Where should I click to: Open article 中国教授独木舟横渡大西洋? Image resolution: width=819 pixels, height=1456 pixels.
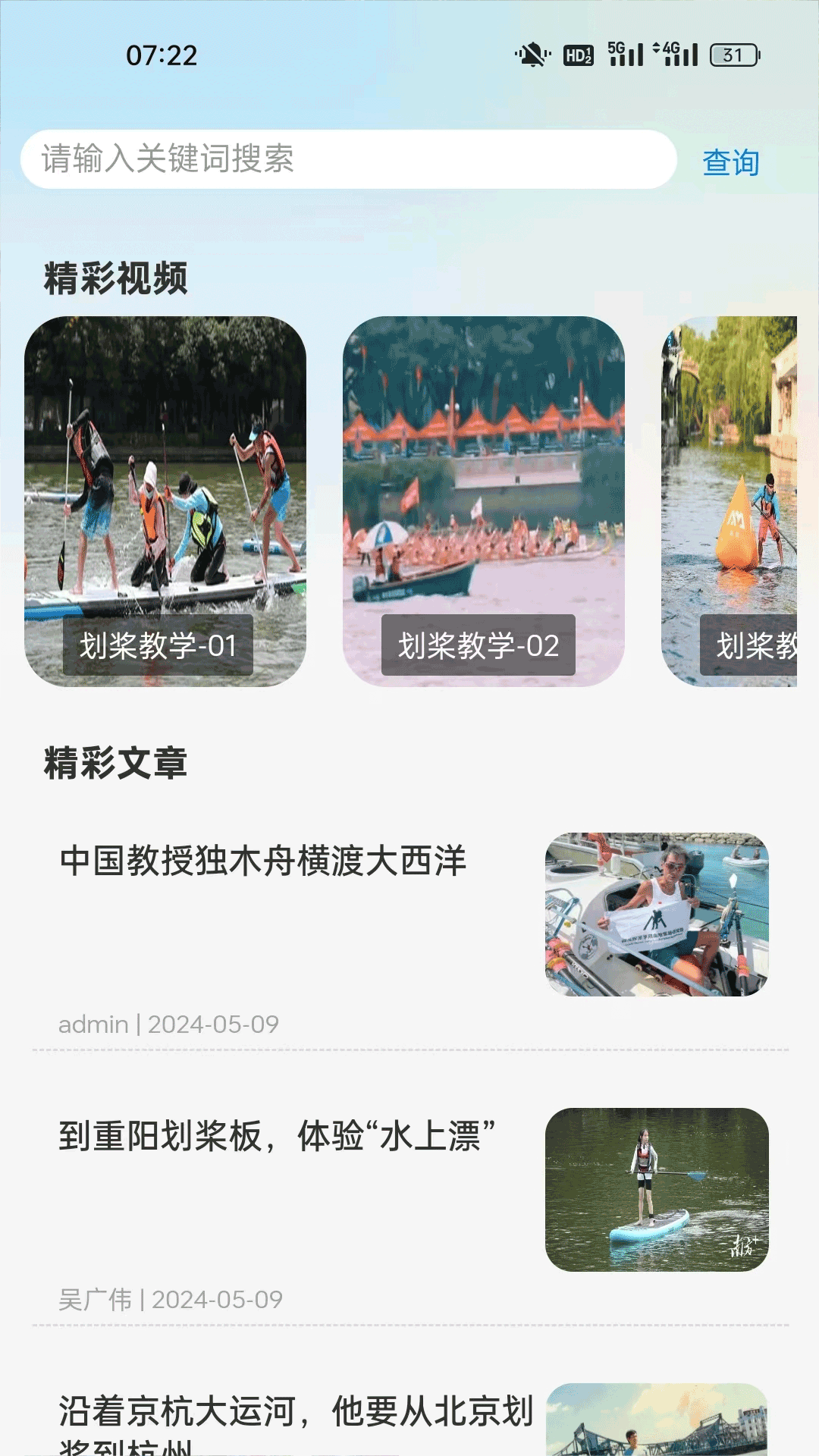click(x=263, y=861)
